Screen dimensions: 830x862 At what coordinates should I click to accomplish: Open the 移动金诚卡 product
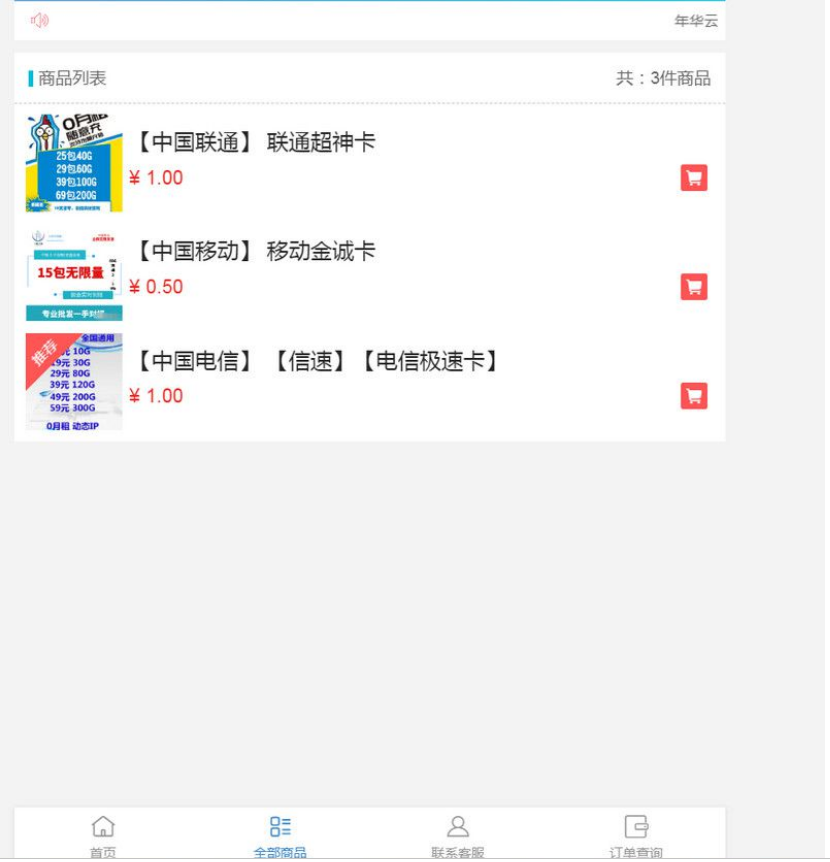(x=256, y=251)
